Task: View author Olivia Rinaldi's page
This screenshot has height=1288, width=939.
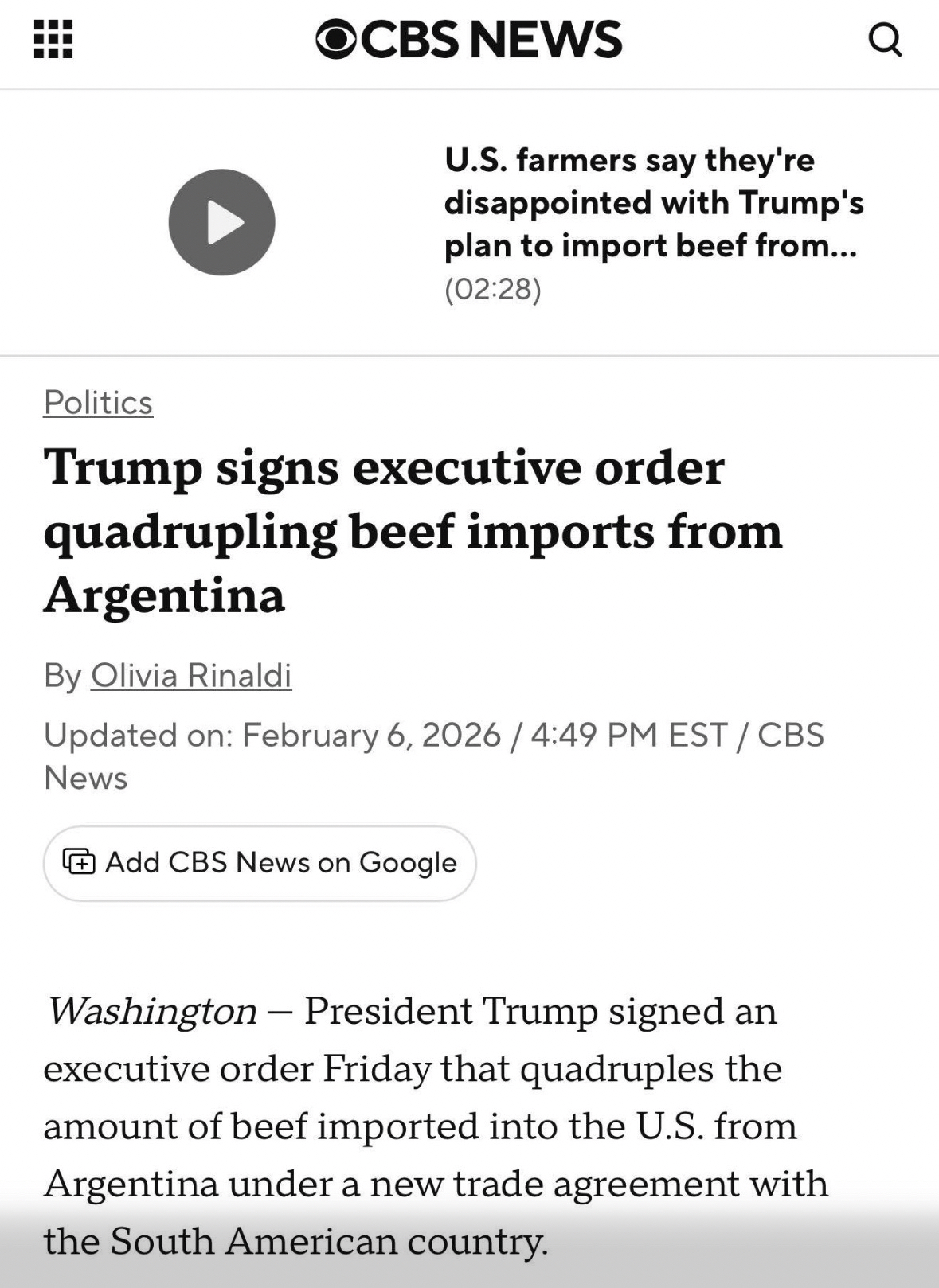Action: click(x=191, y=675)
